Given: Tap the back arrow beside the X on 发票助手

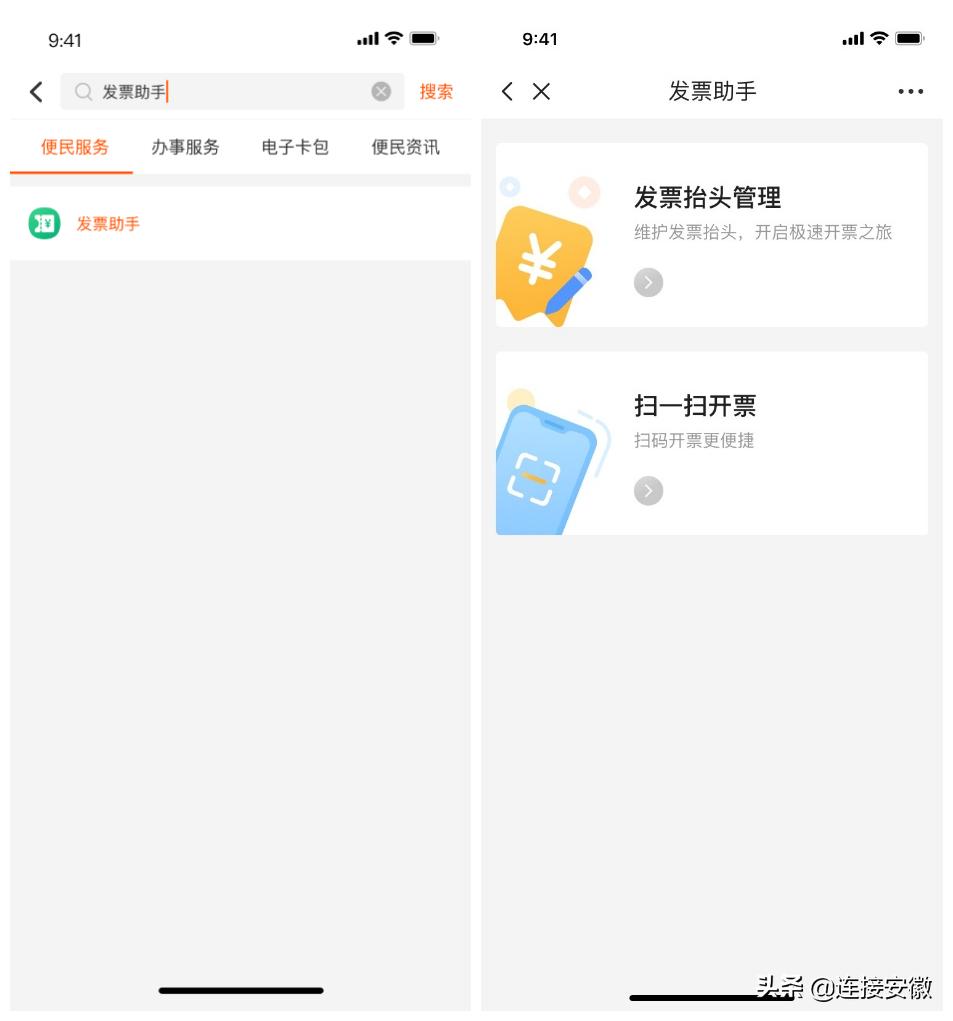Looking at the screenshot, I should tap(507, 91).
